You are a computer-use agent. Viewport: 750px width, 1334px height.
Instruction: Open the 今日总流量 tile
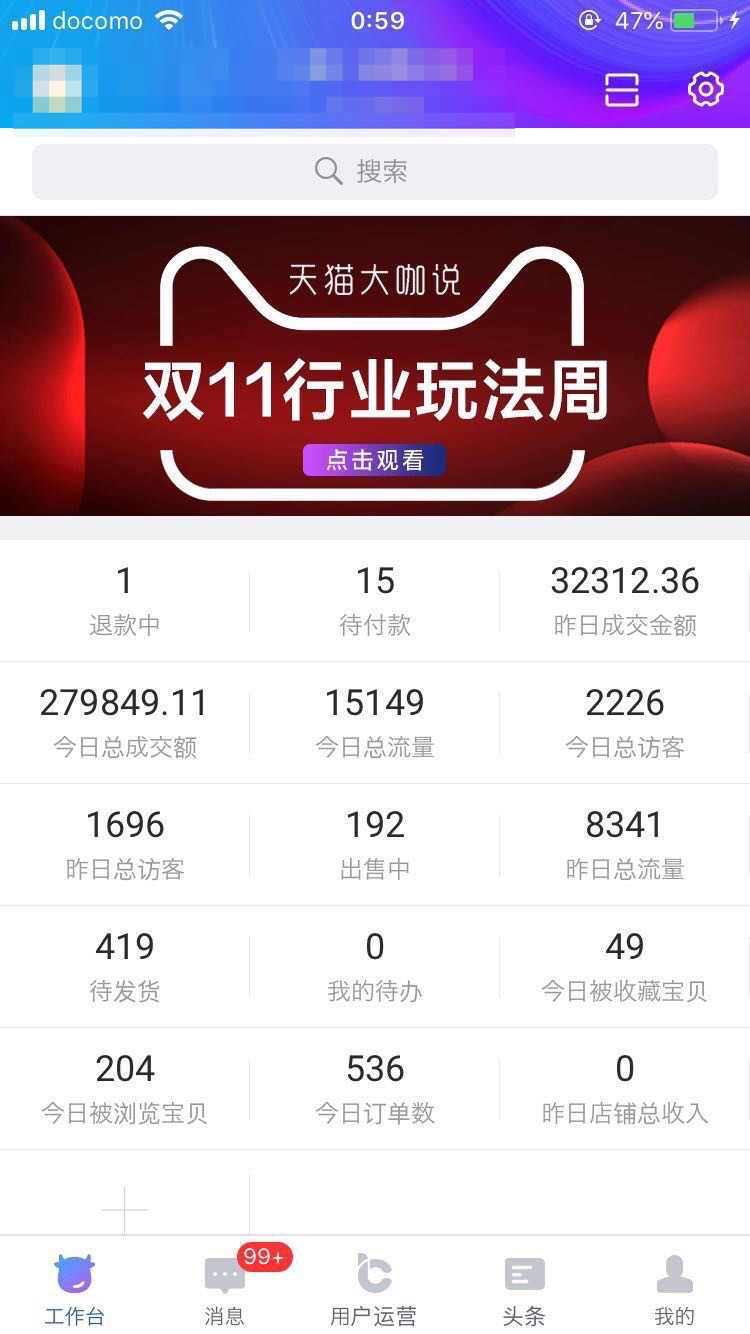tap(375, 722)
